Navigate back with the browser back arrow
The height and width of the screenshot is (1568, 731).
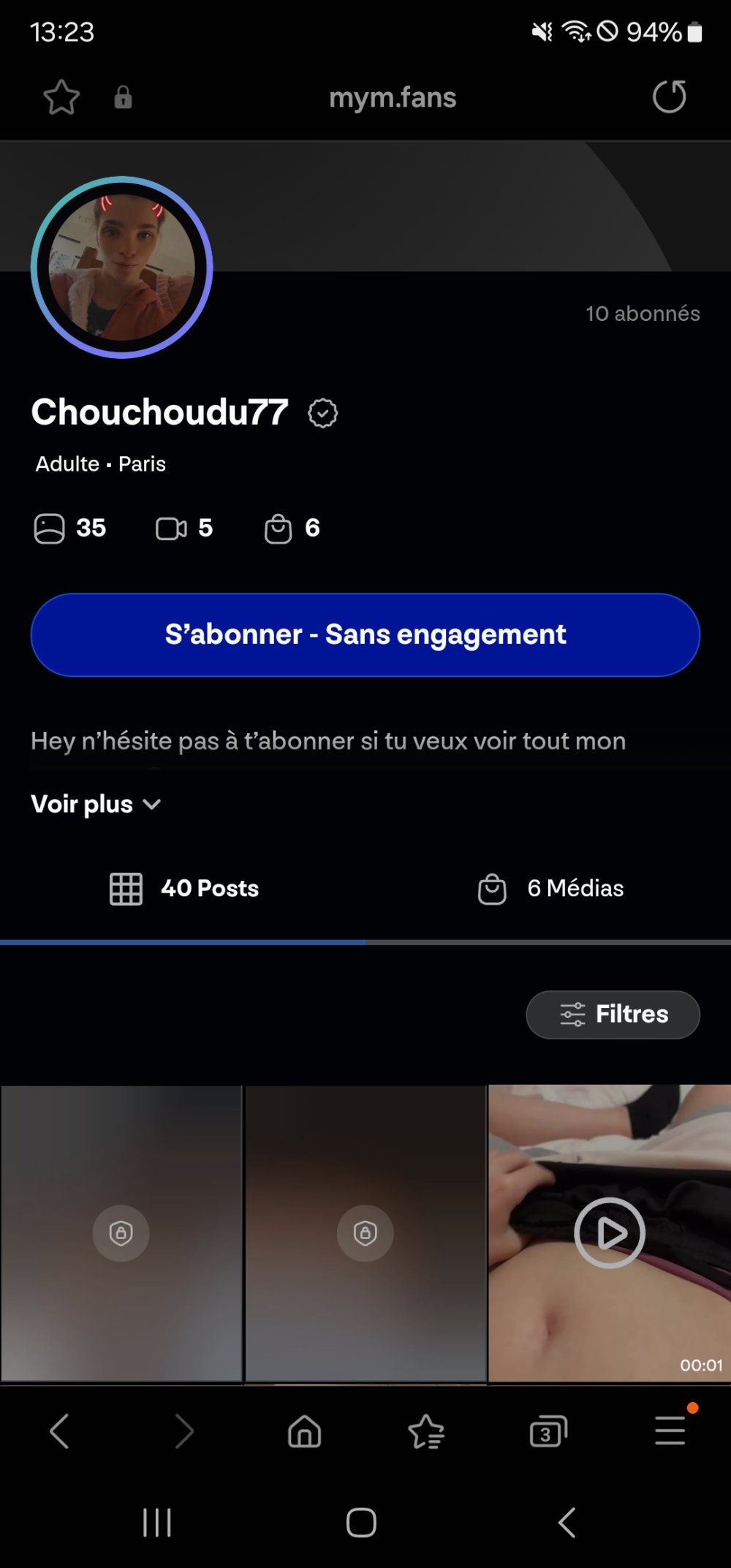(61, 1431)
